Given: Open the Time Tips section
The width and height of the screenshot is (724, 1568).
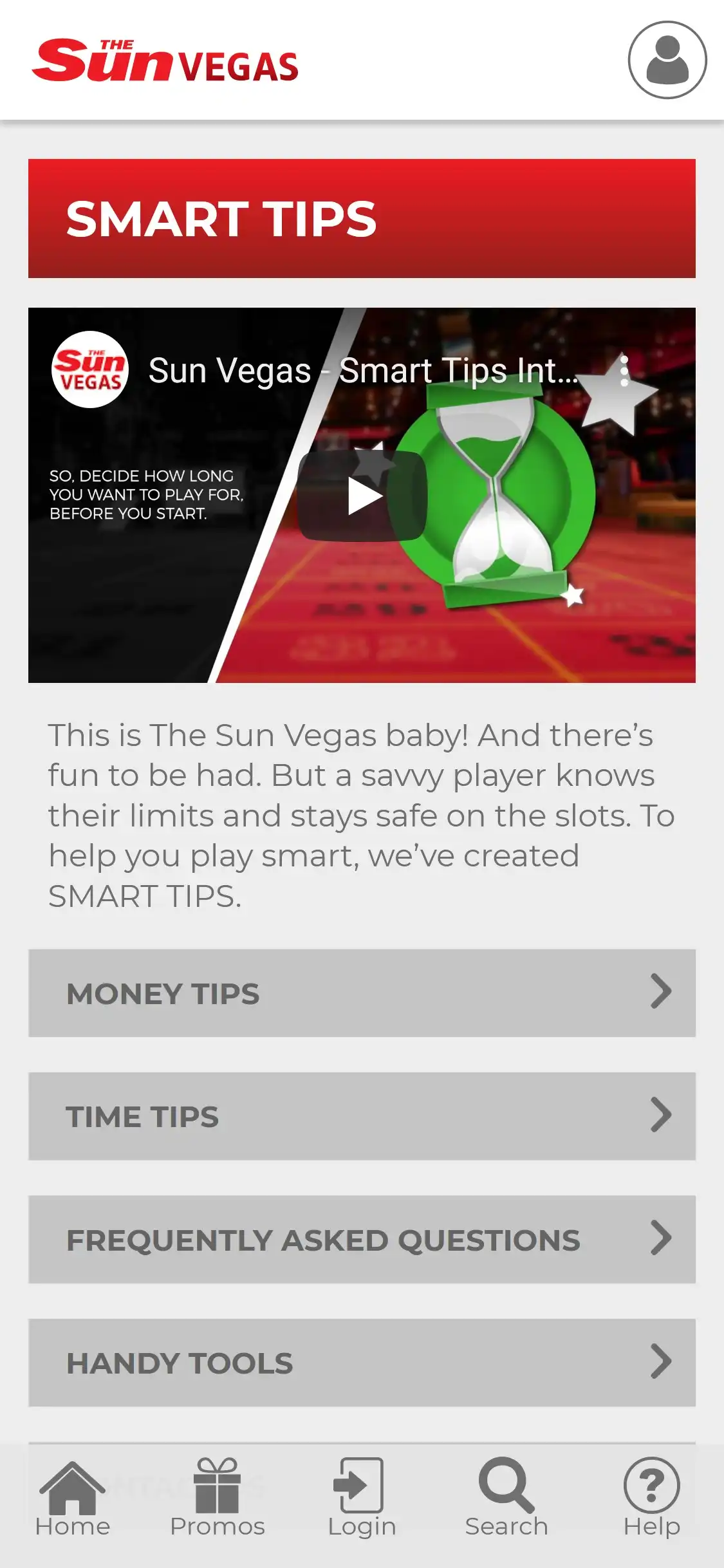Looking at the screenshot, I should point(362,1115).
